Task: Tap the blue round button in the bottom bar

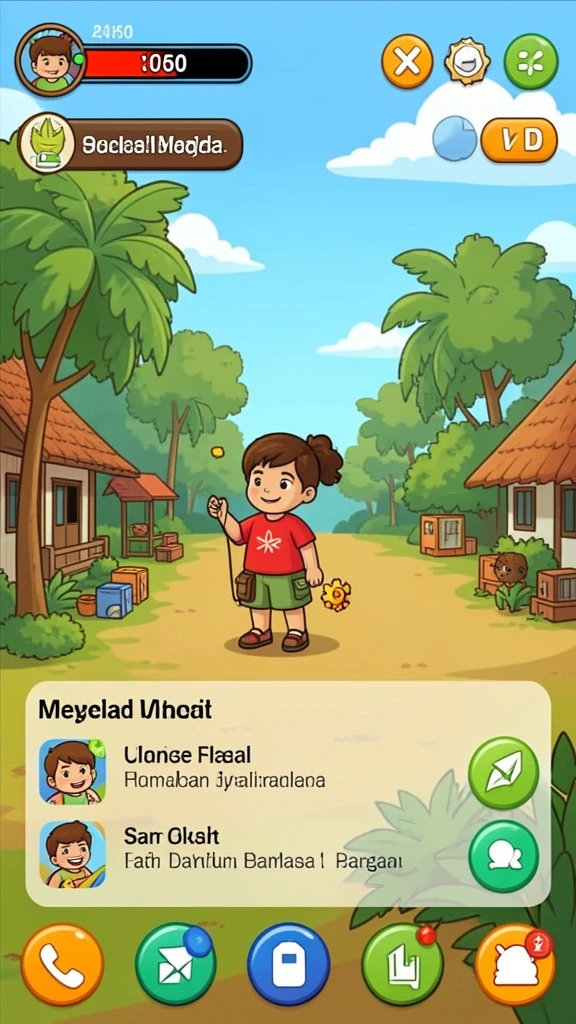Action: (x=288, y=965)
